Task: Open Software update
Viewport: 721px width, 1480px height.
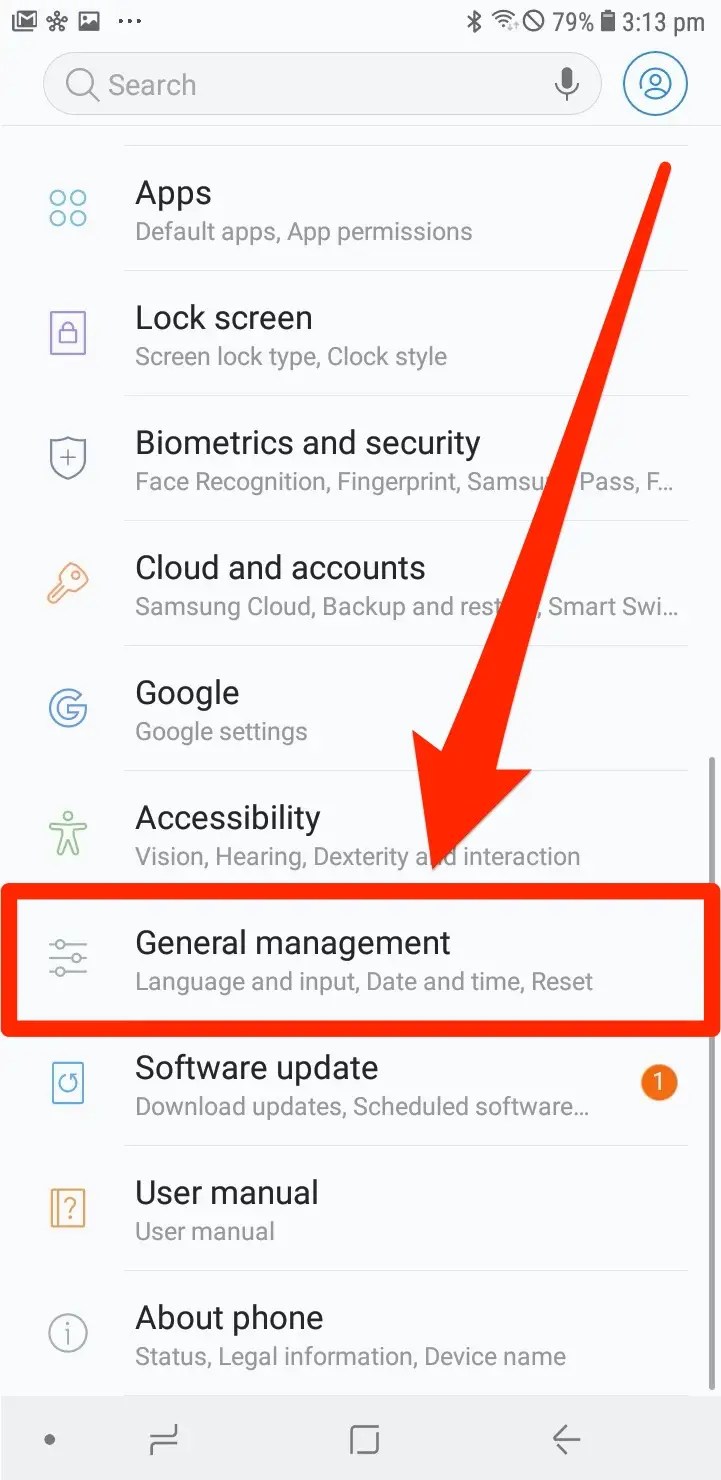Action: (x=360, y=1085)
